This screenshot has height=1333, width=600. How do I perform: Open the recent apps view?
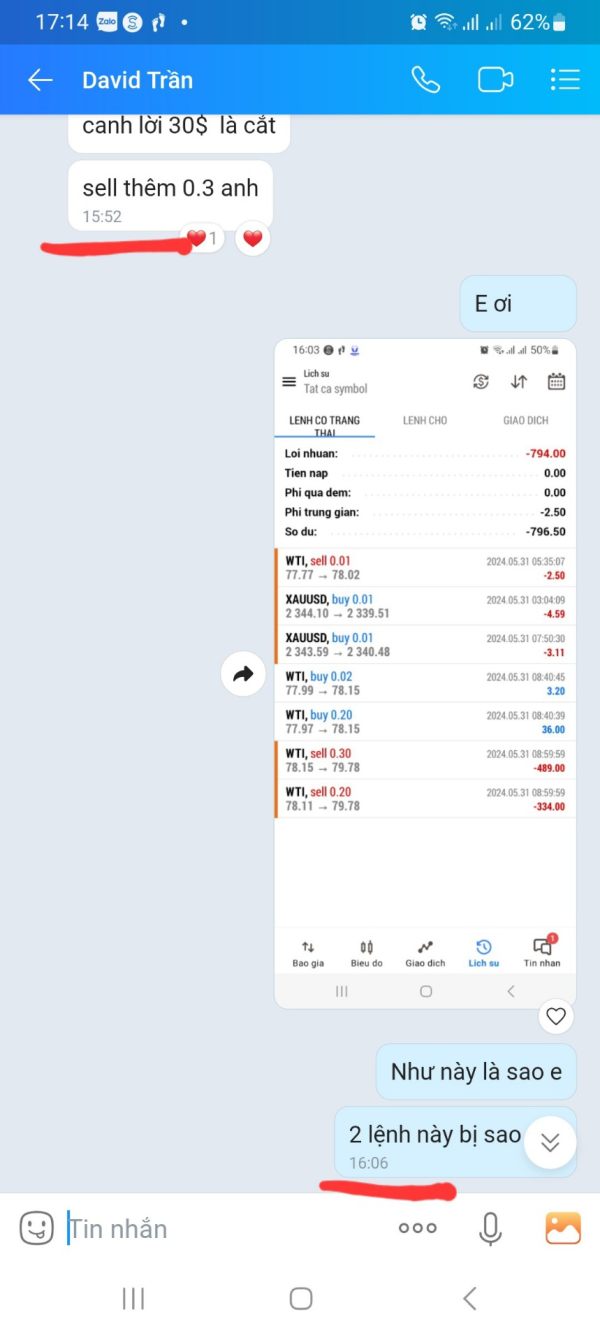(133, 1298)
